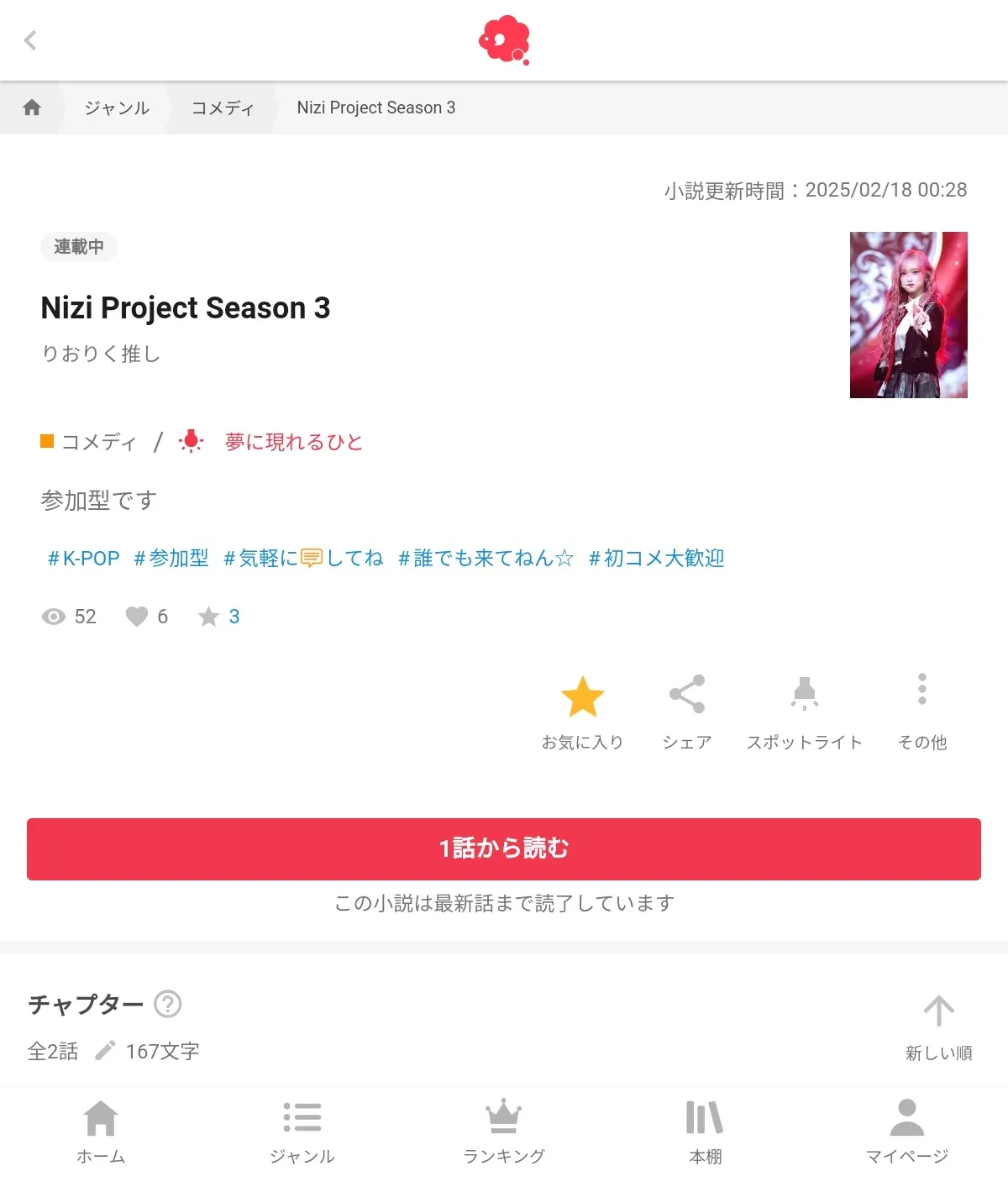Open the #K-POP tag
This screenshot has width=1008, height=1187.
[84, 559]
